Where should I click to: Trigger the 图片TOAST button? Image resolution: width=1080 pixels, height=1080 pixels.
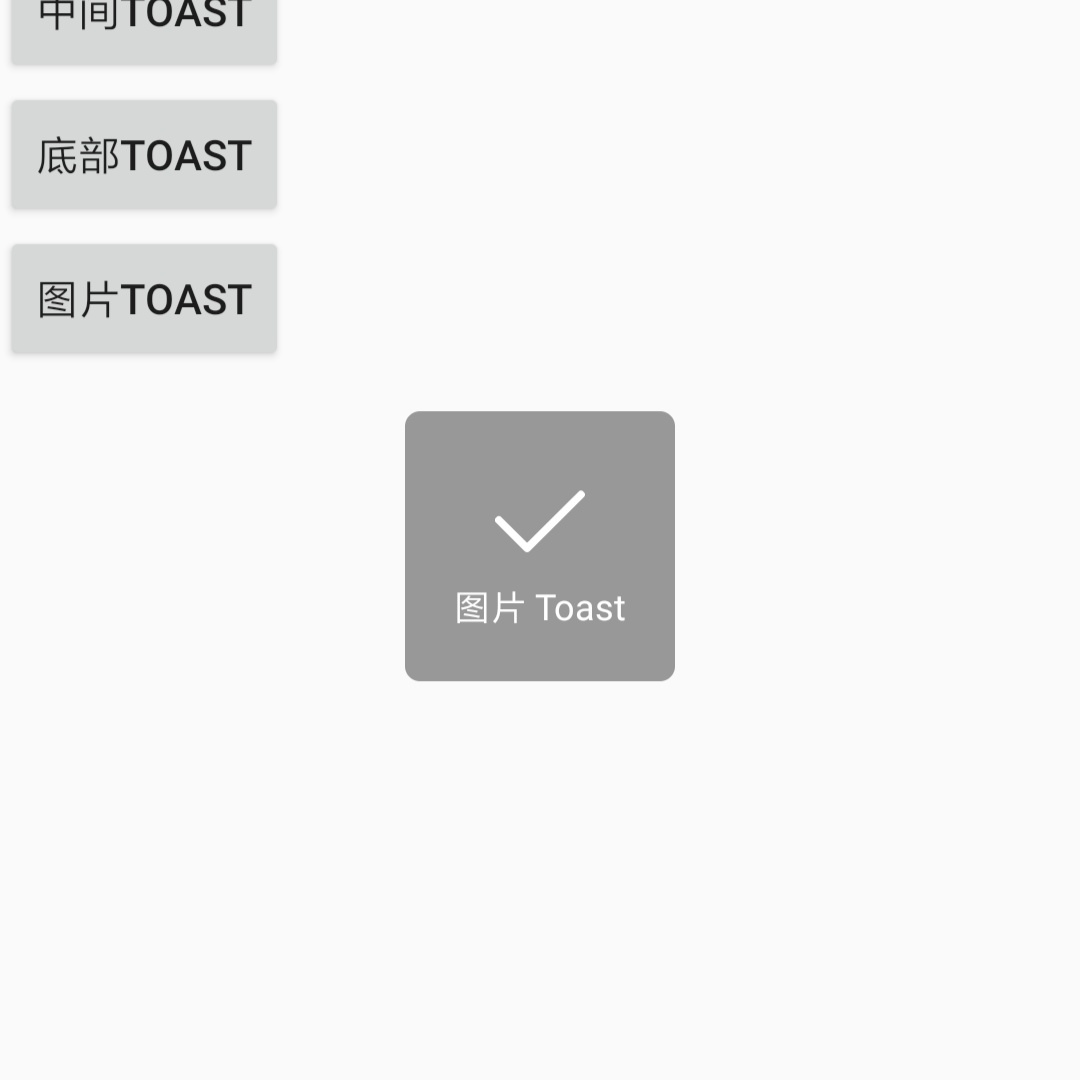tap(144, 299)
